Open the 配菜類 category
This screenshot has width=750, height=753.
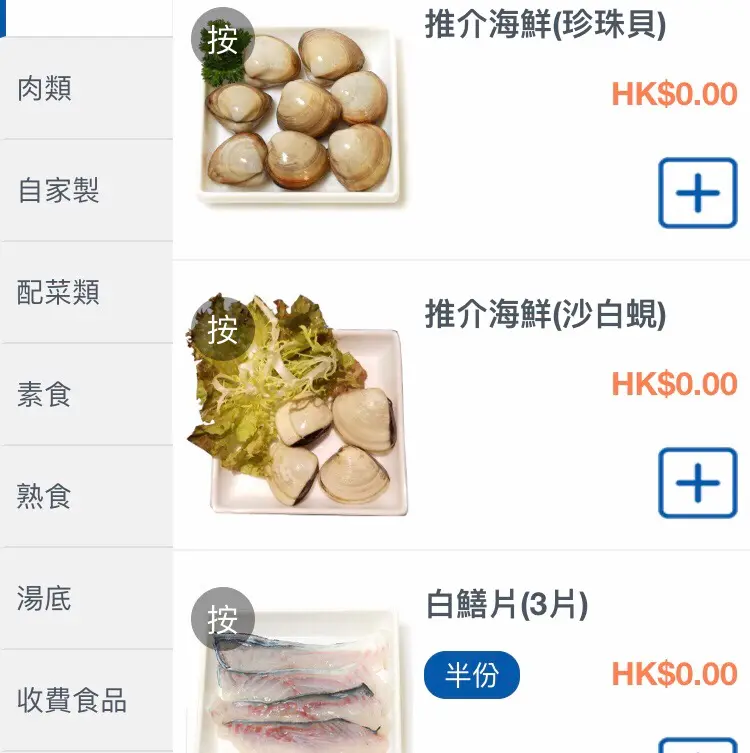click(x=85, y=293)
